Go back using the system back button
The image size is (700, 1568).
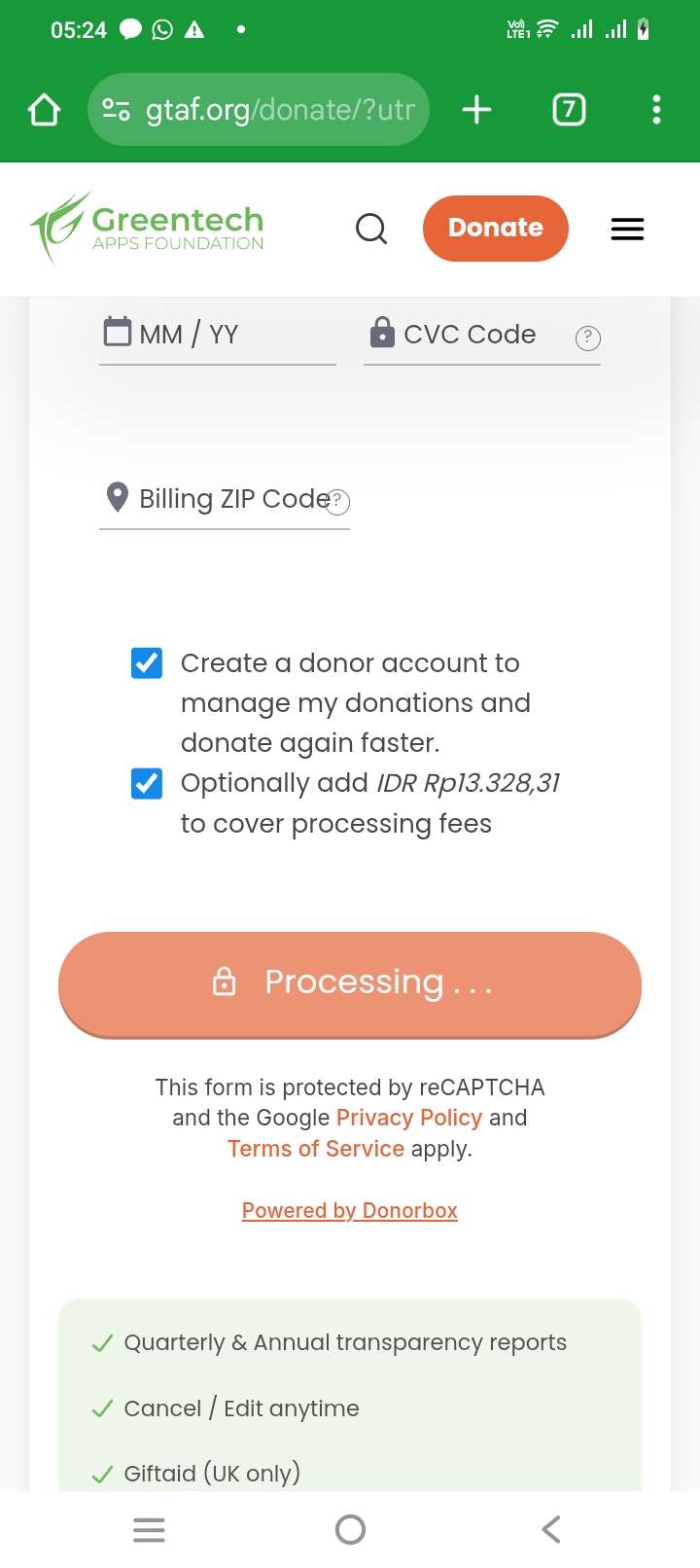551,1529
